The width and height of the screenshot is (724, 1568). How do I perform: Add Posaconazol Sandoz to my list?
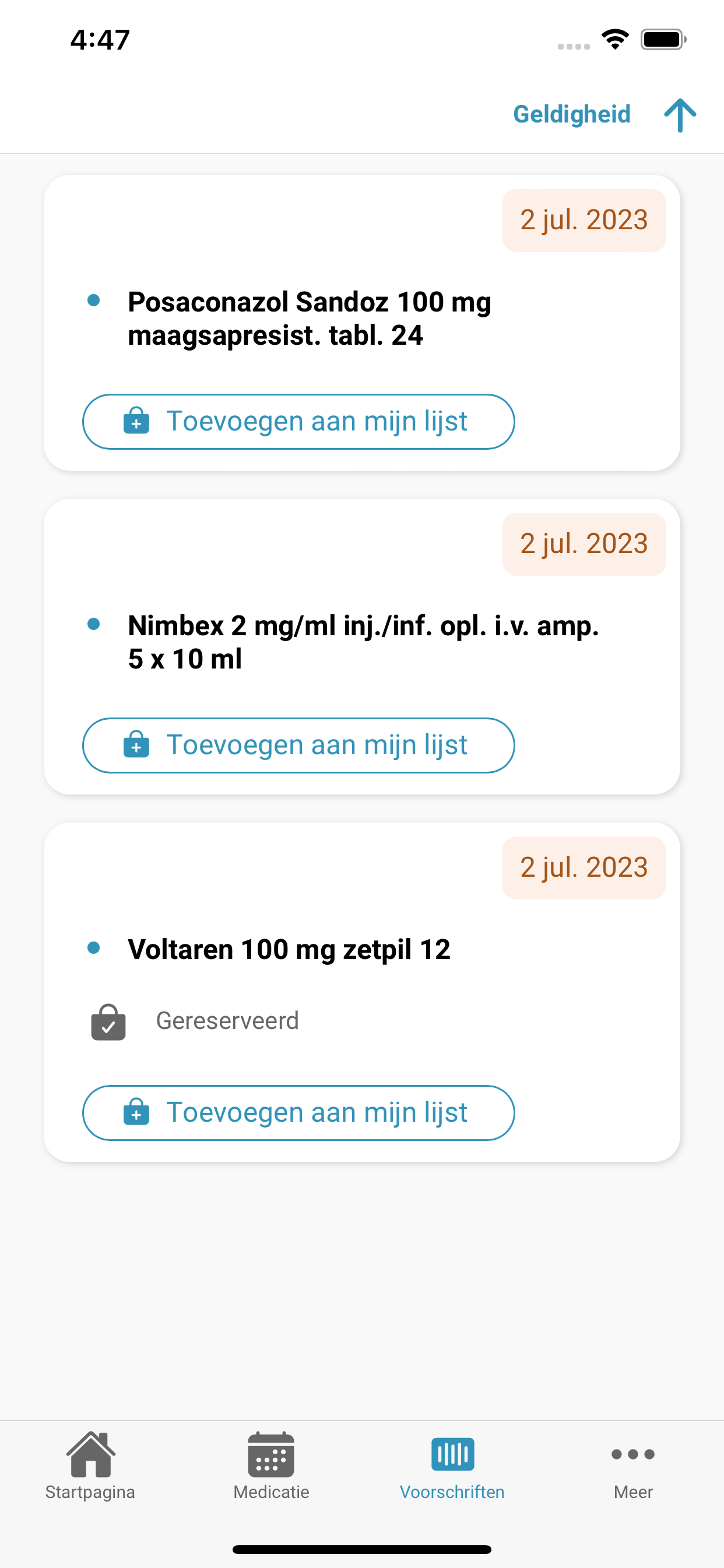point(298,421)
